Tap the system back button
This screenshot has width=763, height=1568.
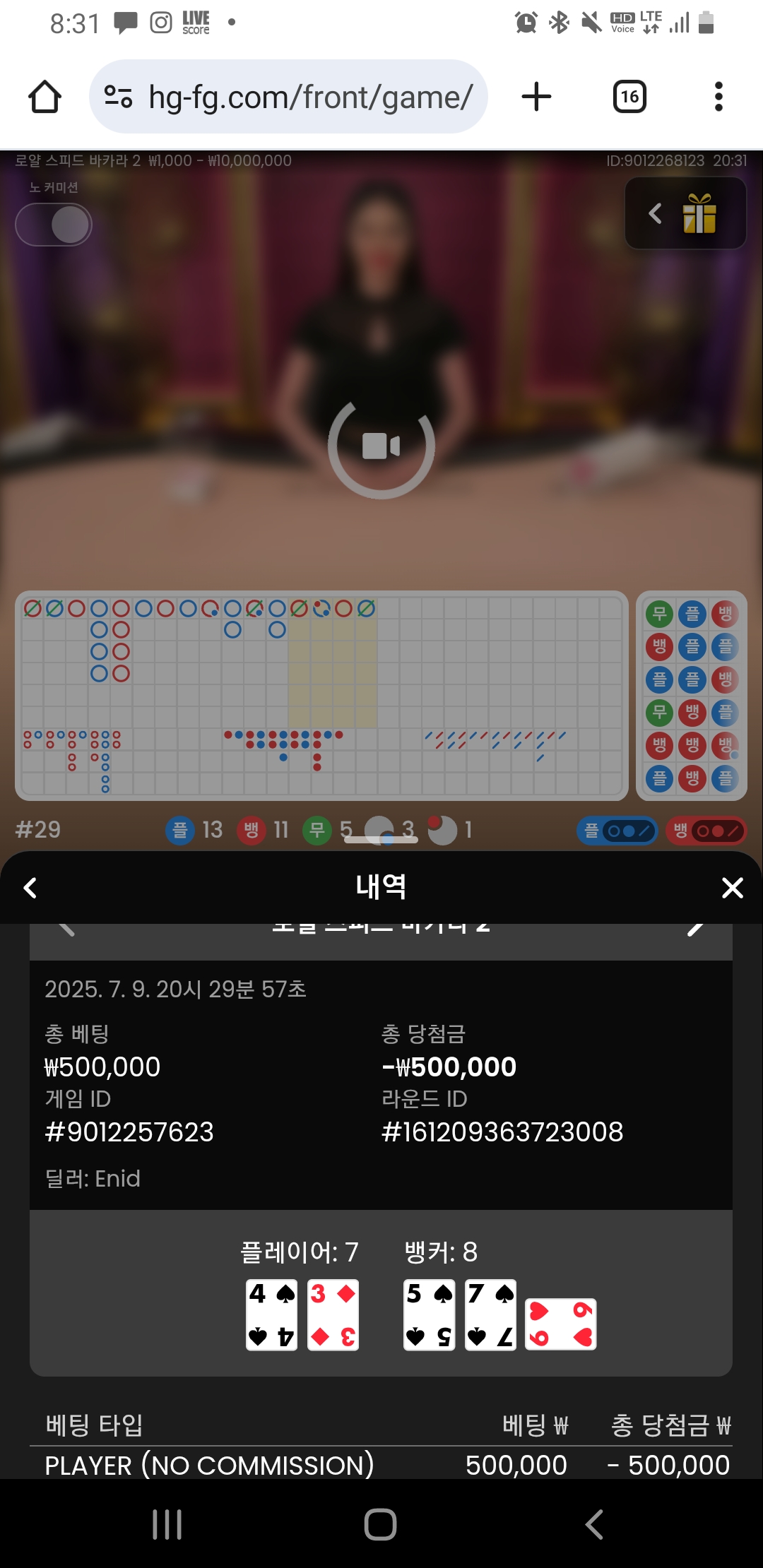click(x=594, y=1524)
